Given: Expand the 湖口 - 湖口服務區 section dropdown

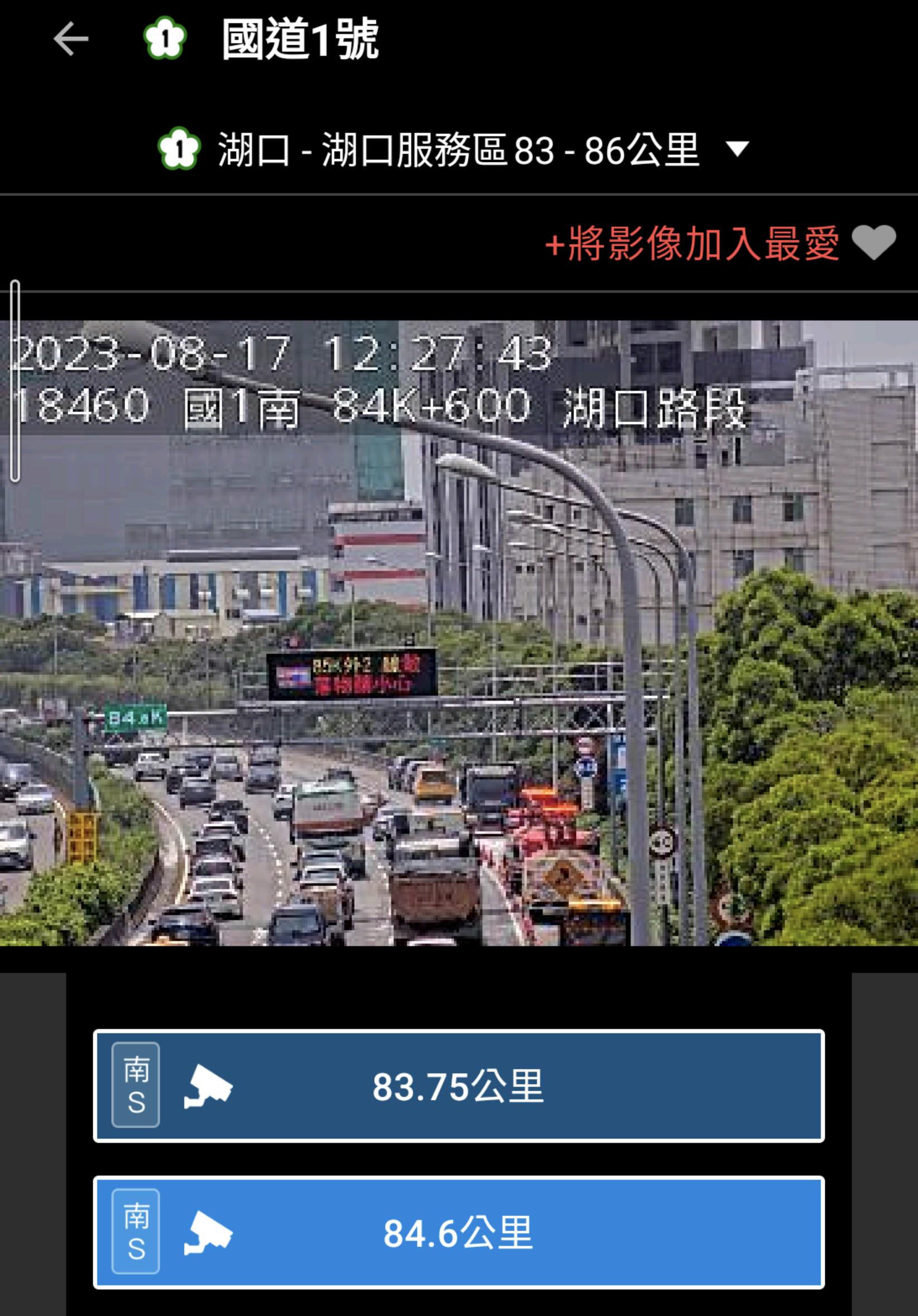Looking at the screenshot, I should click(x=737, y=149).
